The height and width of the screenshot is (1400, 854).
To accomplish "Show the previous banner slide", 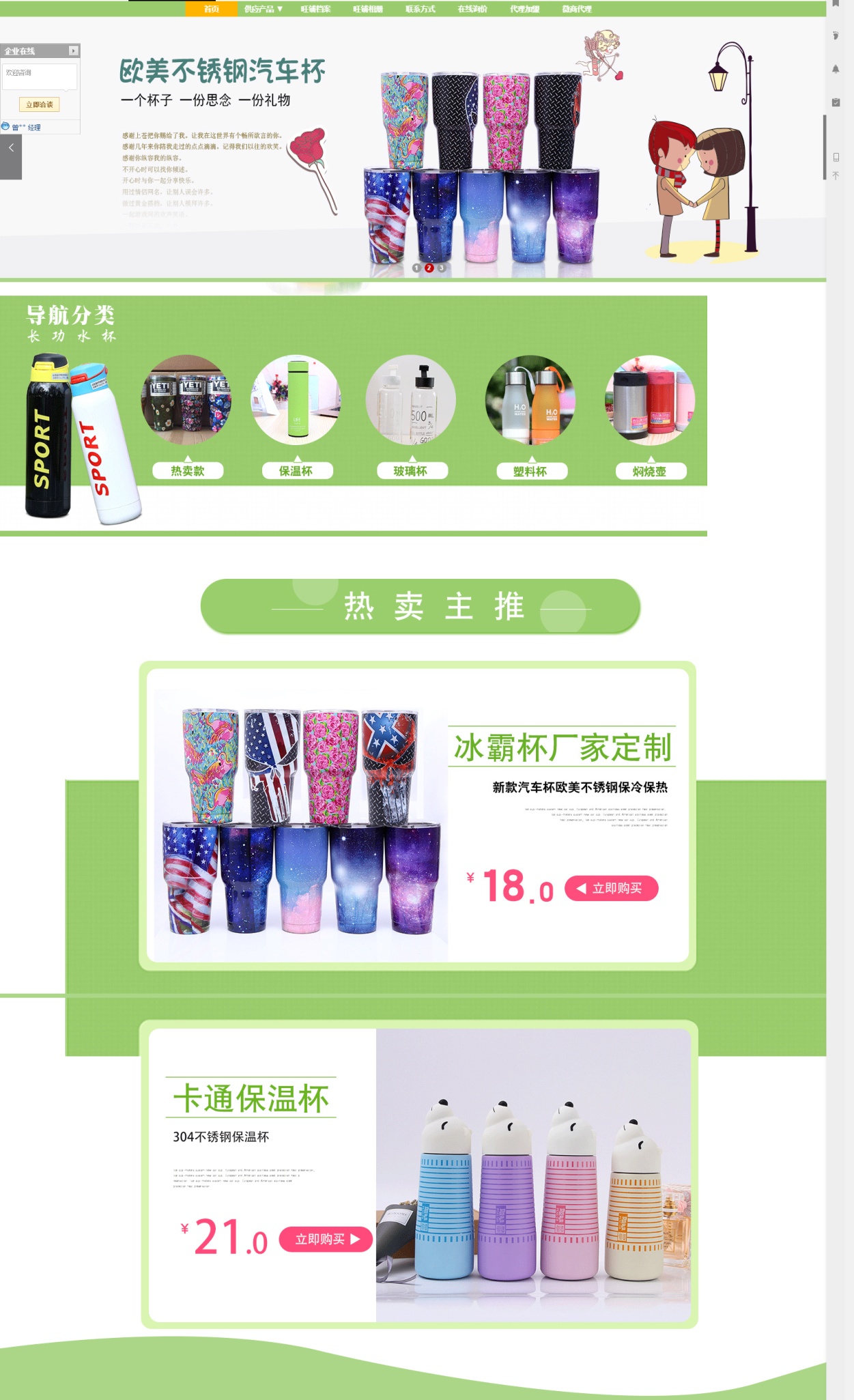I will pyautogui.click(x=11, y=147).
